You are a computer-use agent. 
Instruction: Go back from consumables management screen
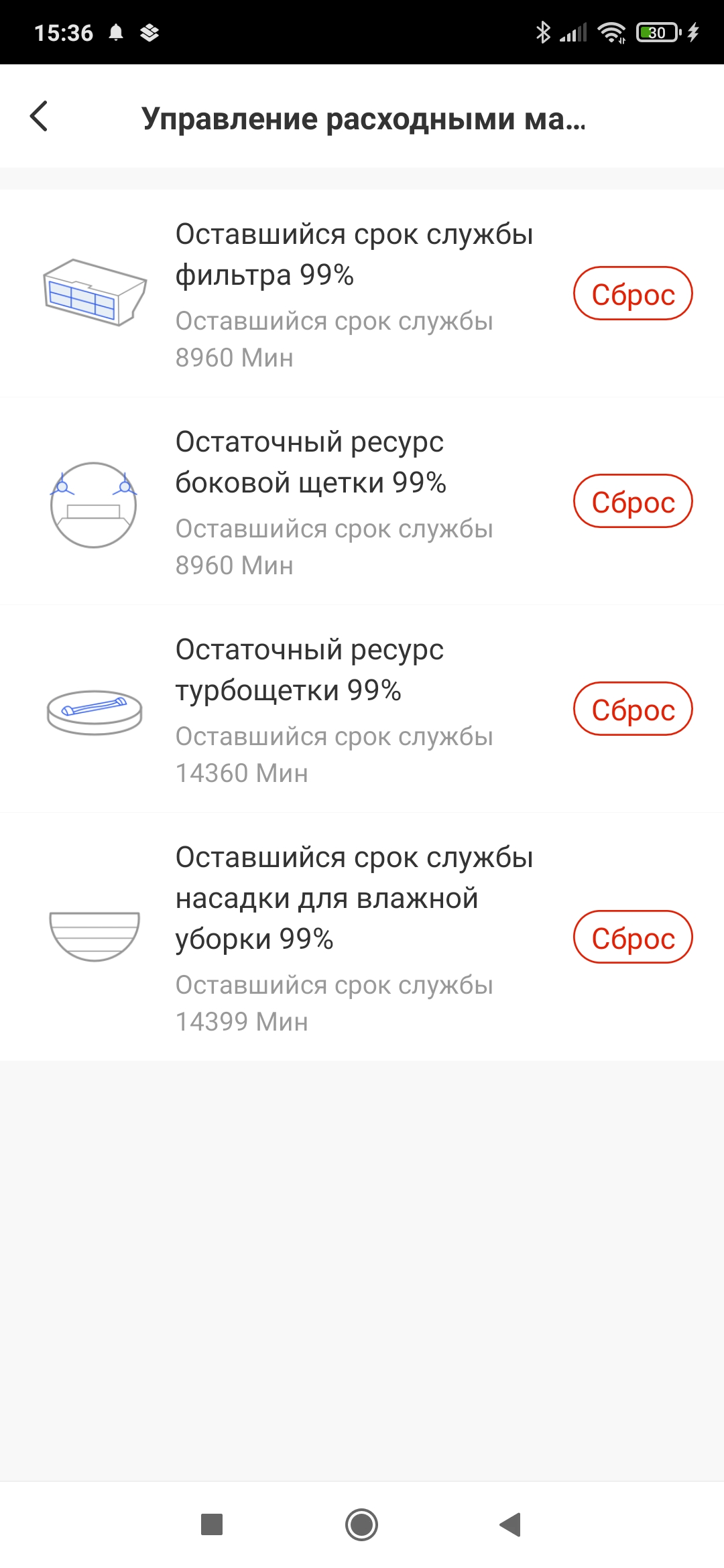(x=40, y=117)
